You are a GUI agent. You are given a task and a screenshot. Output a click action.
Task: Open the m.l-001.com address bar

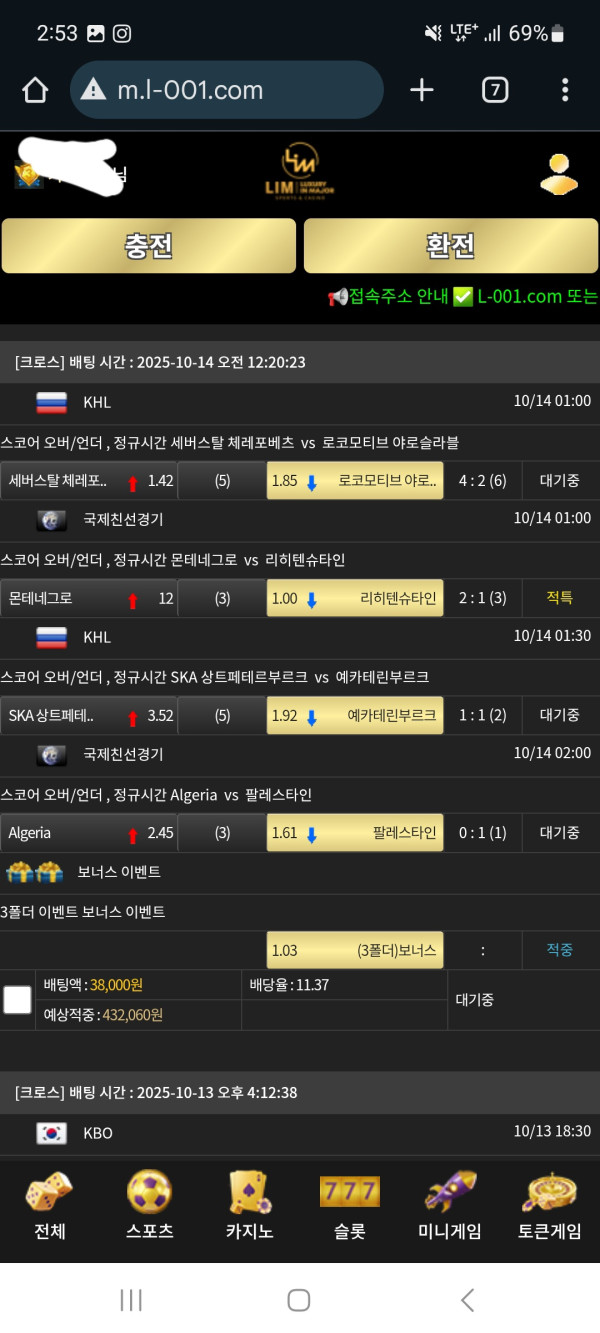[227, 90]
